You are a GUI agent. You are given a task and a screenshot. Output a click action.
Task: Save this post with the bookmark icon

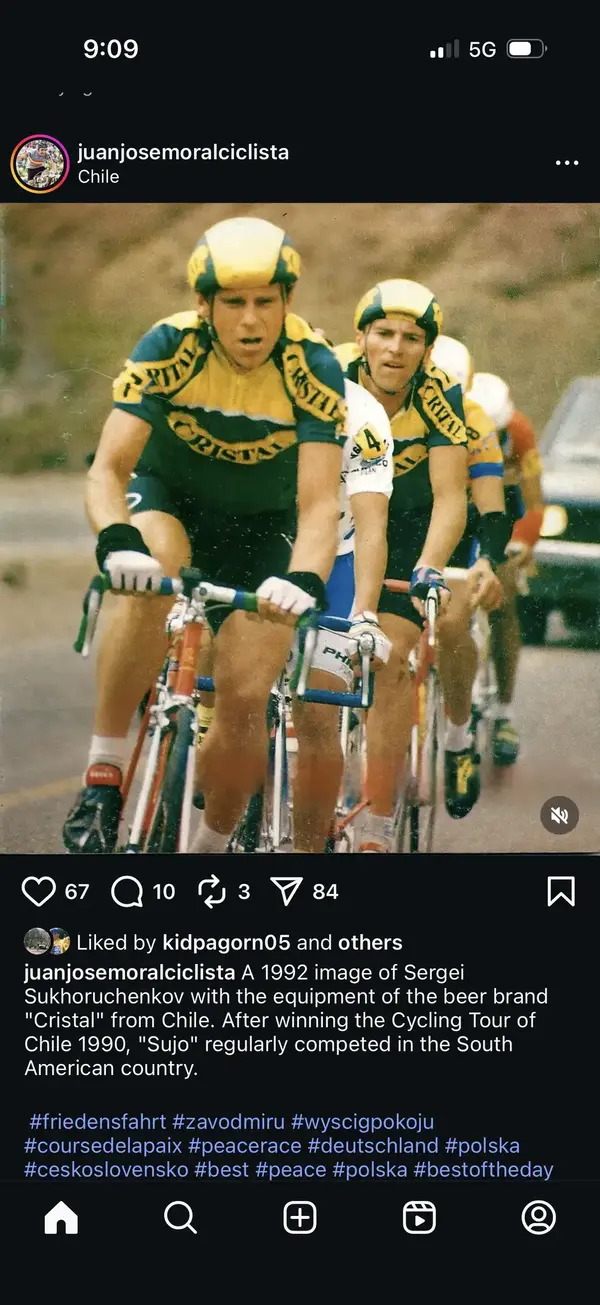click(561, 891)
